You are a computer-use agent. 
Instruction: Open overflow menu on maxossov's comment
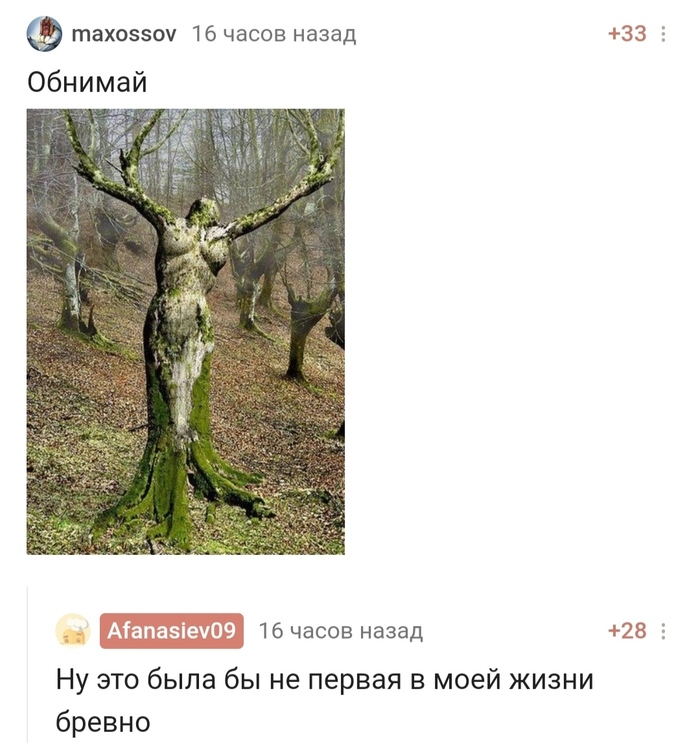pyautogui.click(x=664, y=34)
